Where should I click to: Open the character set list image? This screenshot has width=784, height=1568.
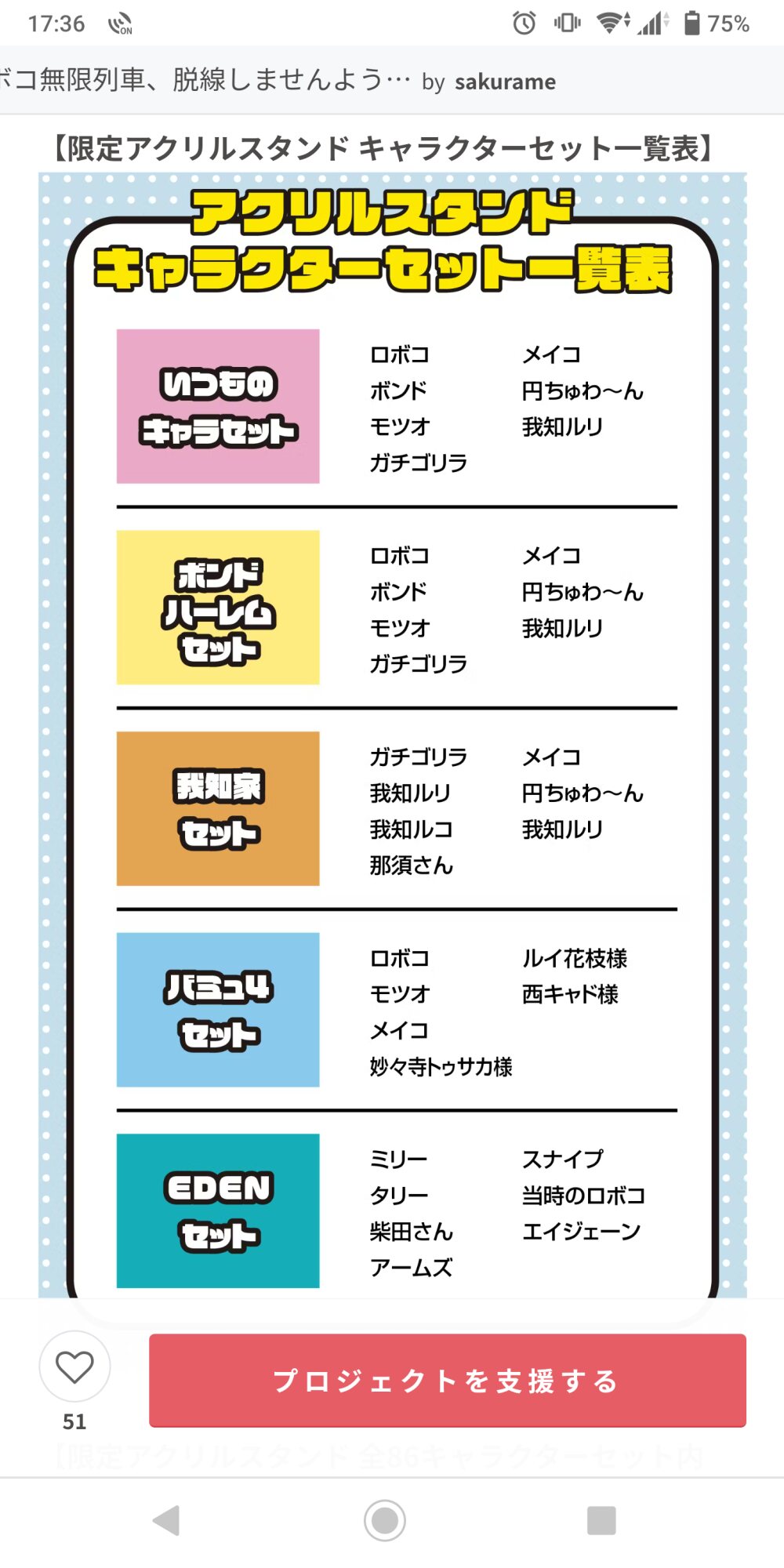click(393, 735)
